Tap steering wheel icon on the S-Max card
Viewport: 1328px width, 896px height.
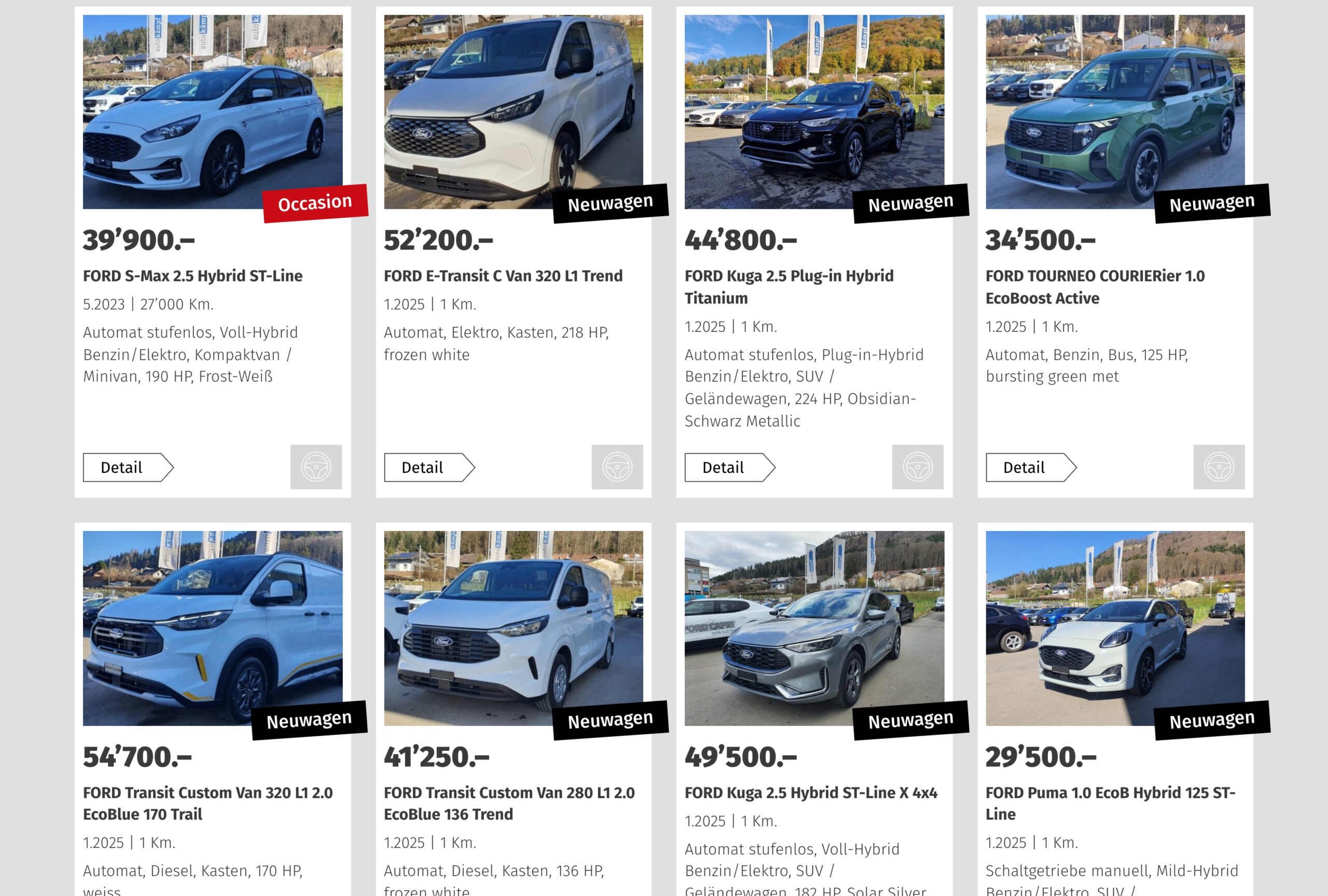click(316, 467)
